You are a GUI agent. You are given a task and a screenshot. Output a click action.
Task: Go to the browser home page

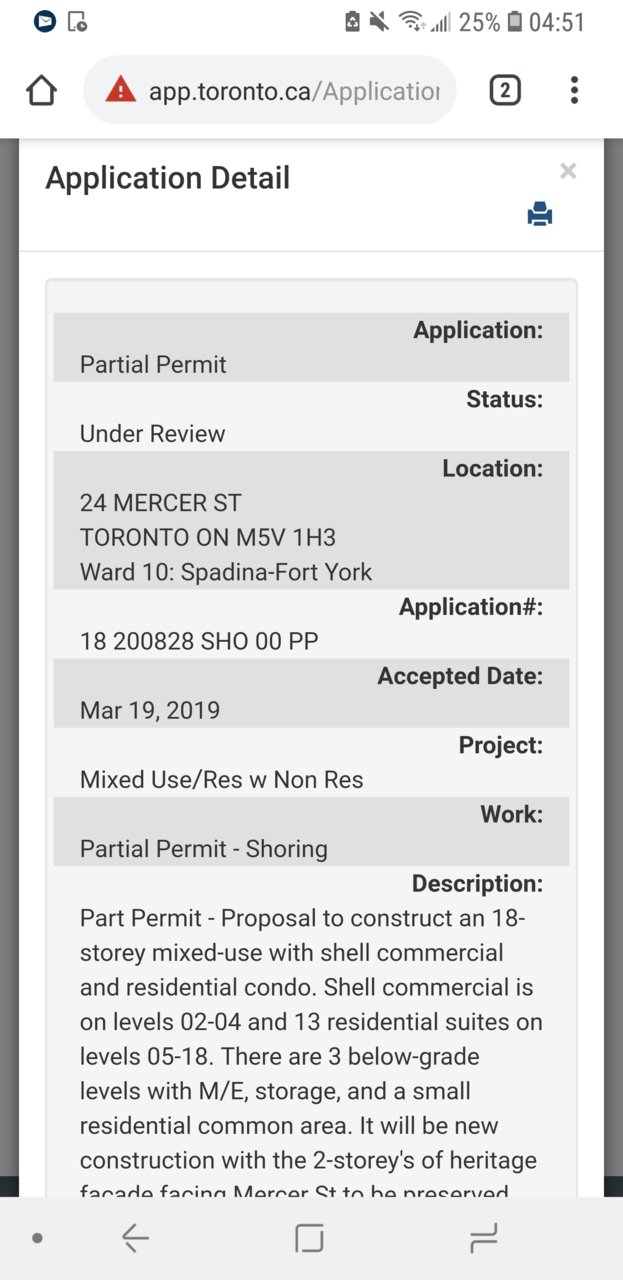41,91
